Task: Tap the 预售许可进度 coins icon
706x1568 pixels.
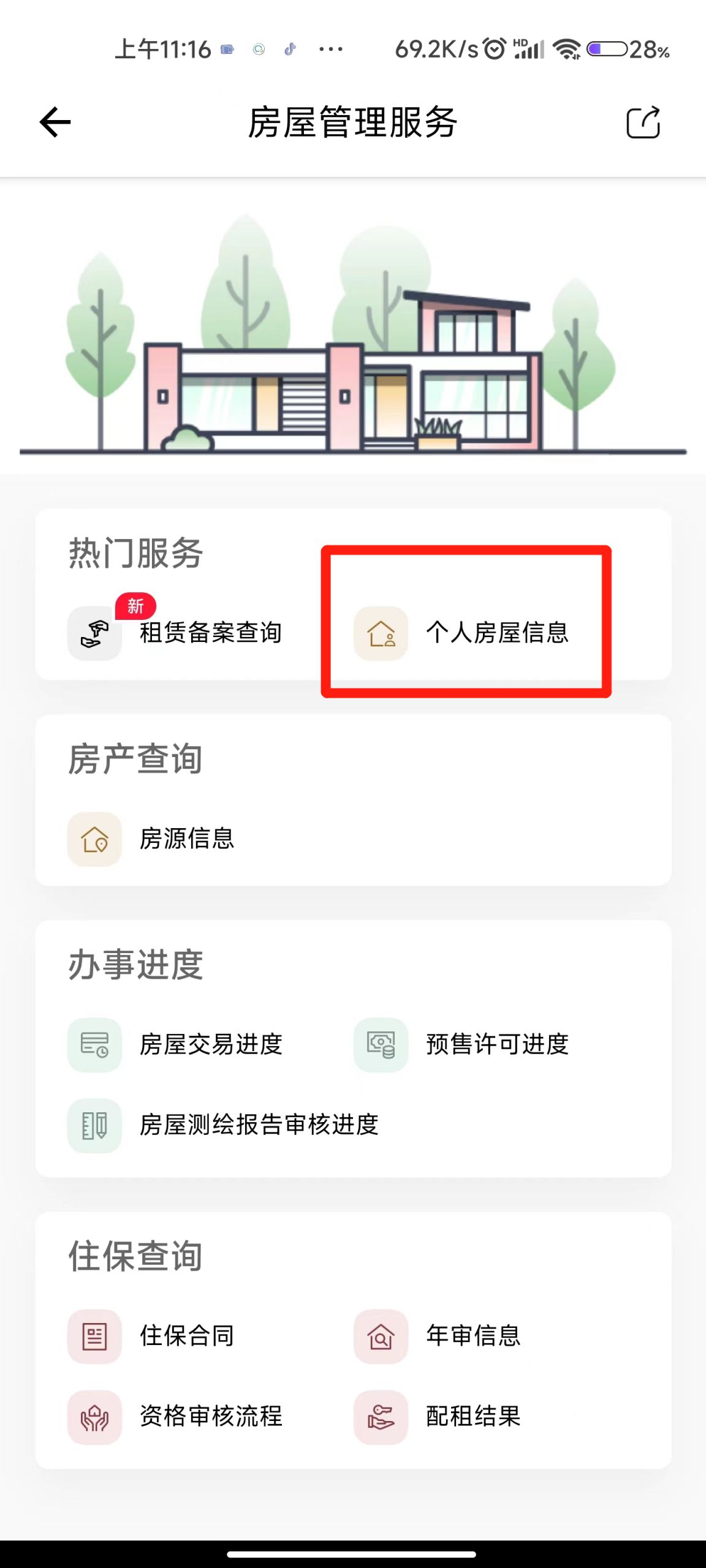Action: (x=380, y=1046)
